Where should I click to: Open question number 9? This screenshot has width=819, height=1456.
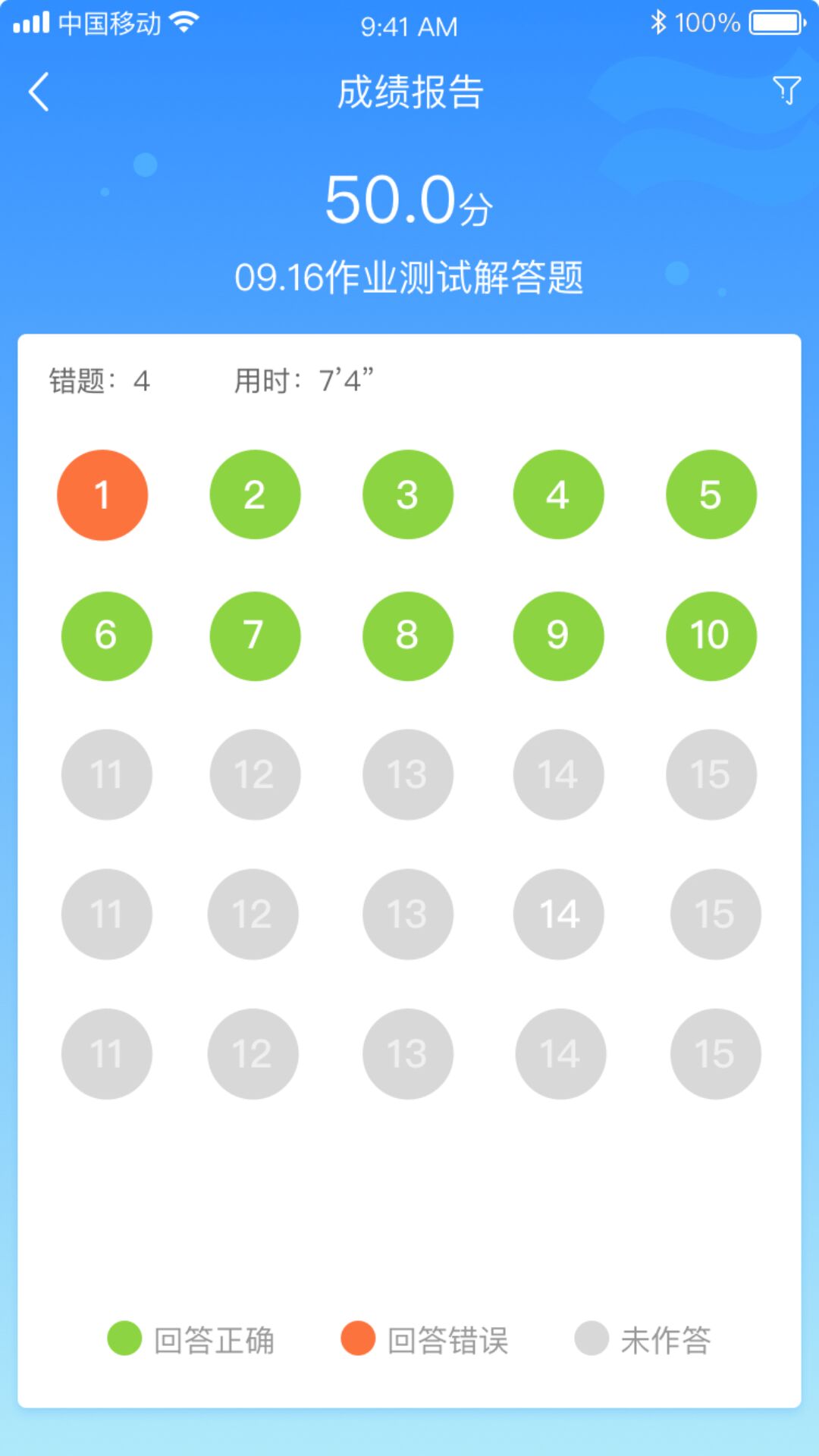coord(559,635)
